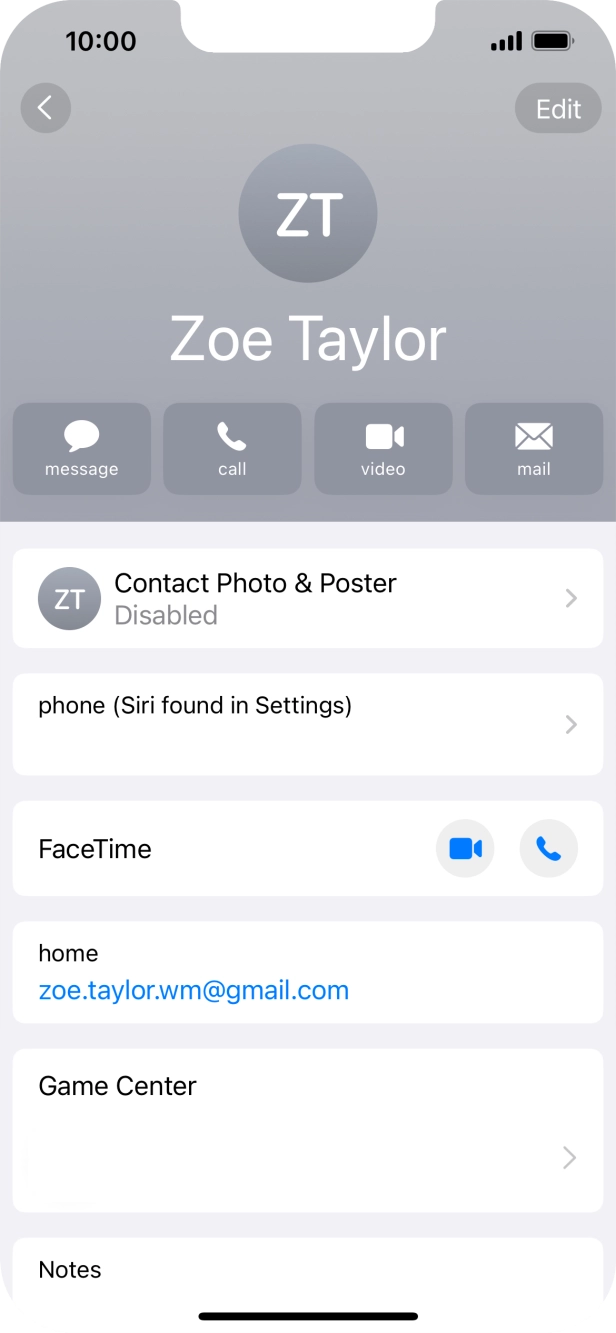
Task: Compose mail to Zoe Taylor
Action: tap(534, 448)
